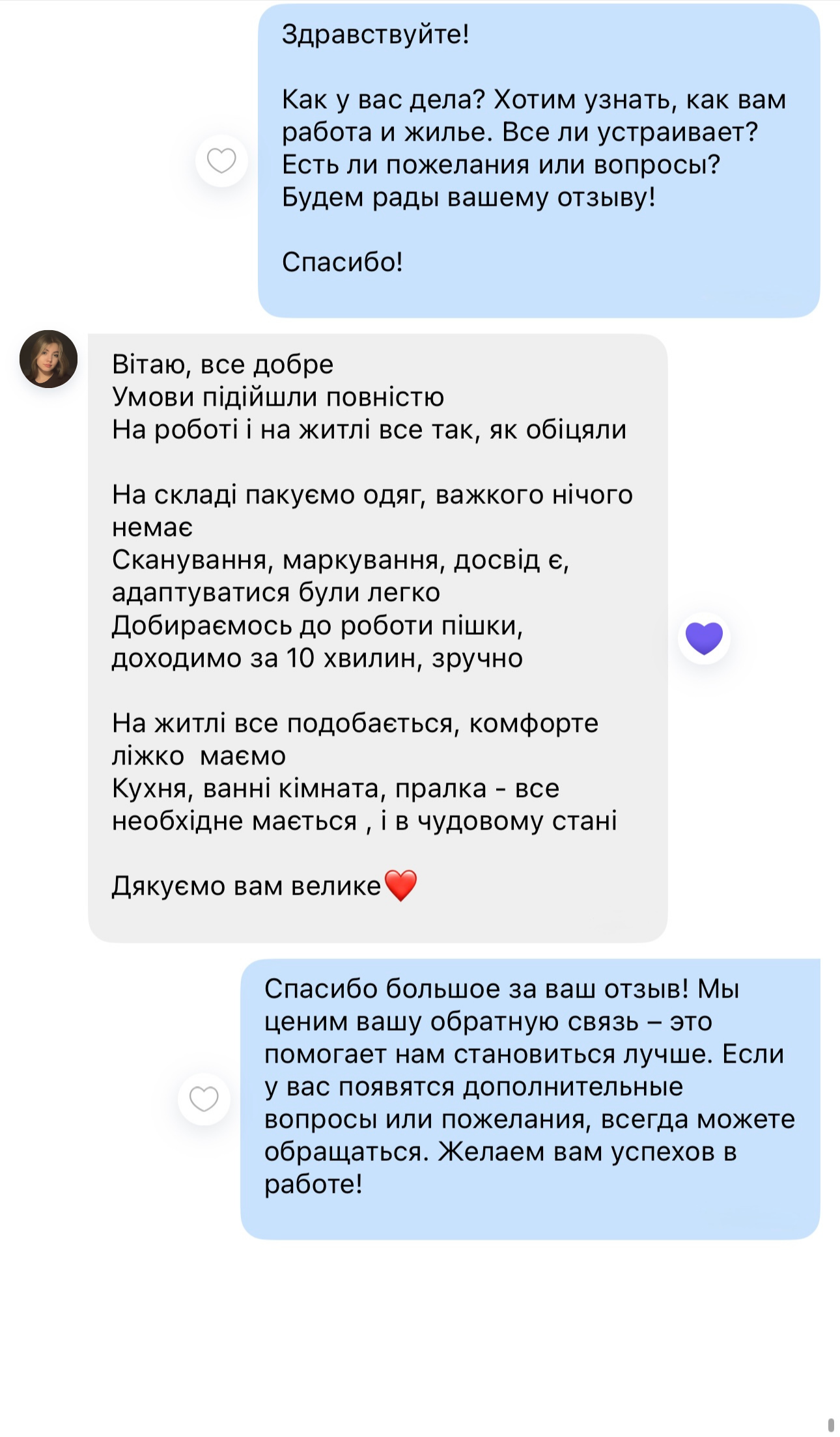840x1437 pixels.
Task: Open the sender's profile photo
Action: point(49,359)
